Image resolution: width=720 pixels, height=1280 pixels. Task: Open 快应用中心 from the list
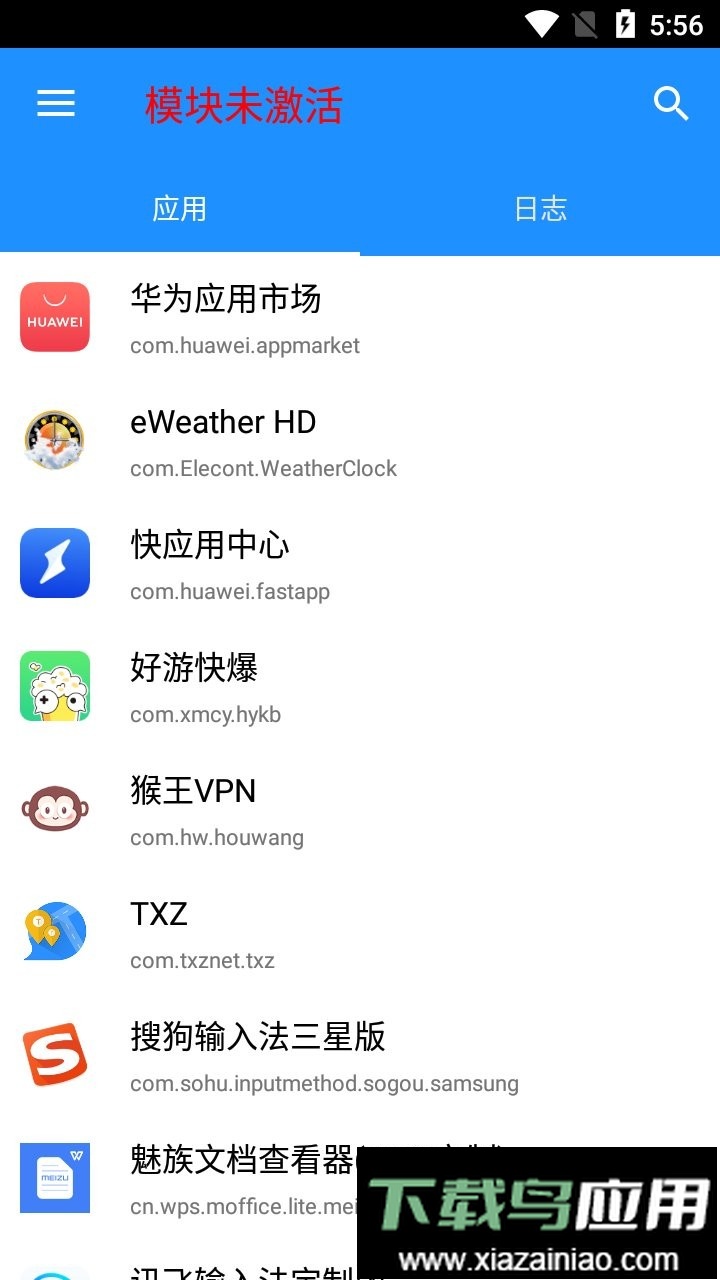pyautogui.click(x=210, y=564)
